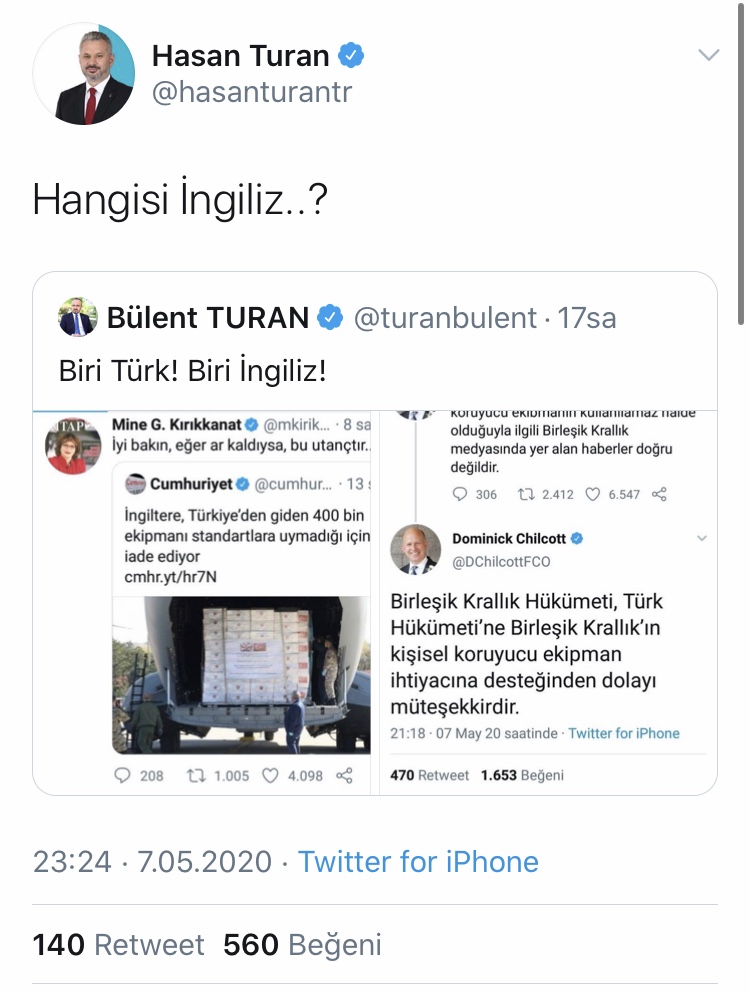View the 560 Beğeni likes list
The width and height of the screenshot is (750, 992).
pos(301,945)
